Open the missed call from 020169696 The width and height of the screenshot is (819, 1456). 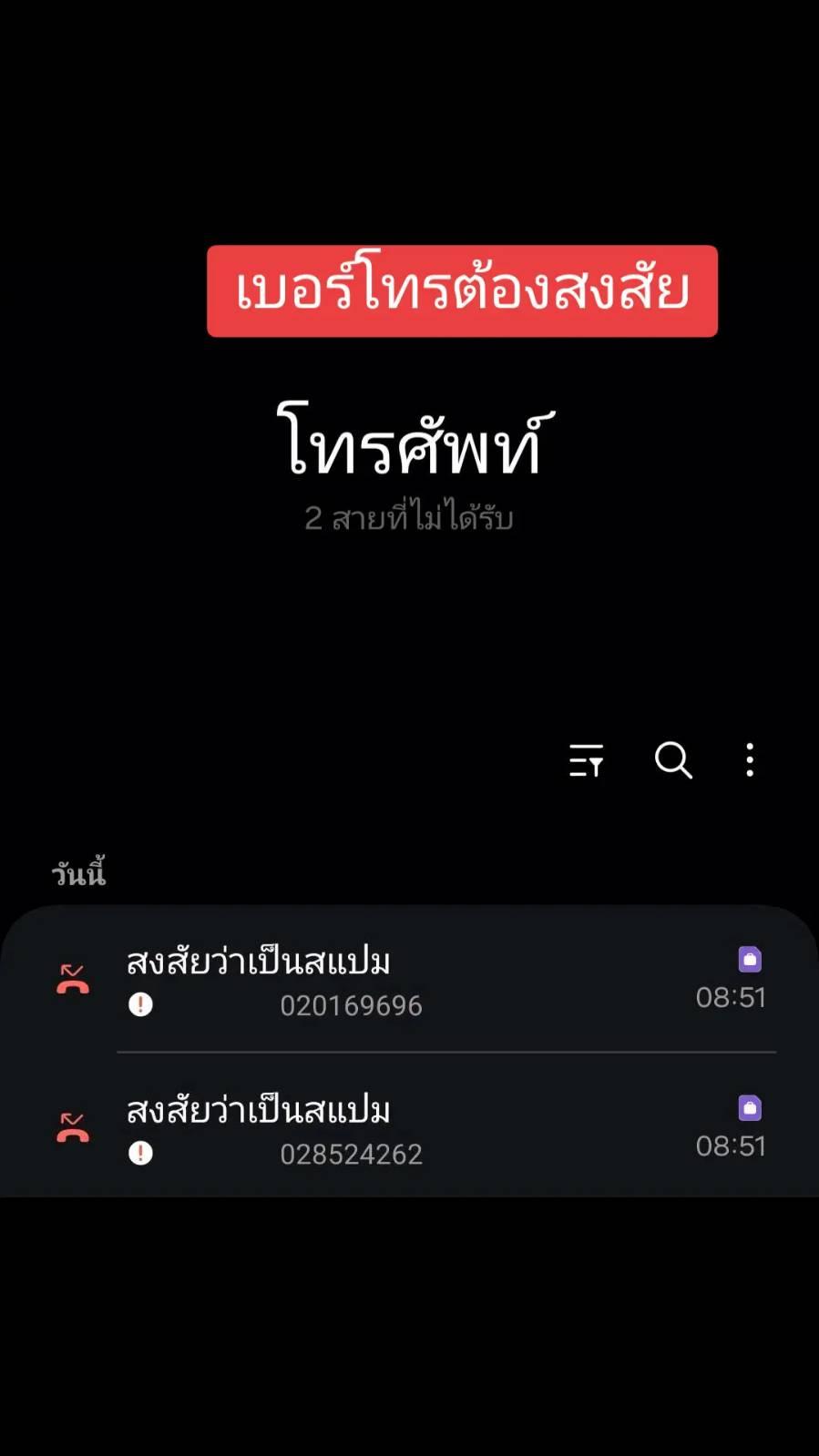pyautogui.click(x=410, y=980)
